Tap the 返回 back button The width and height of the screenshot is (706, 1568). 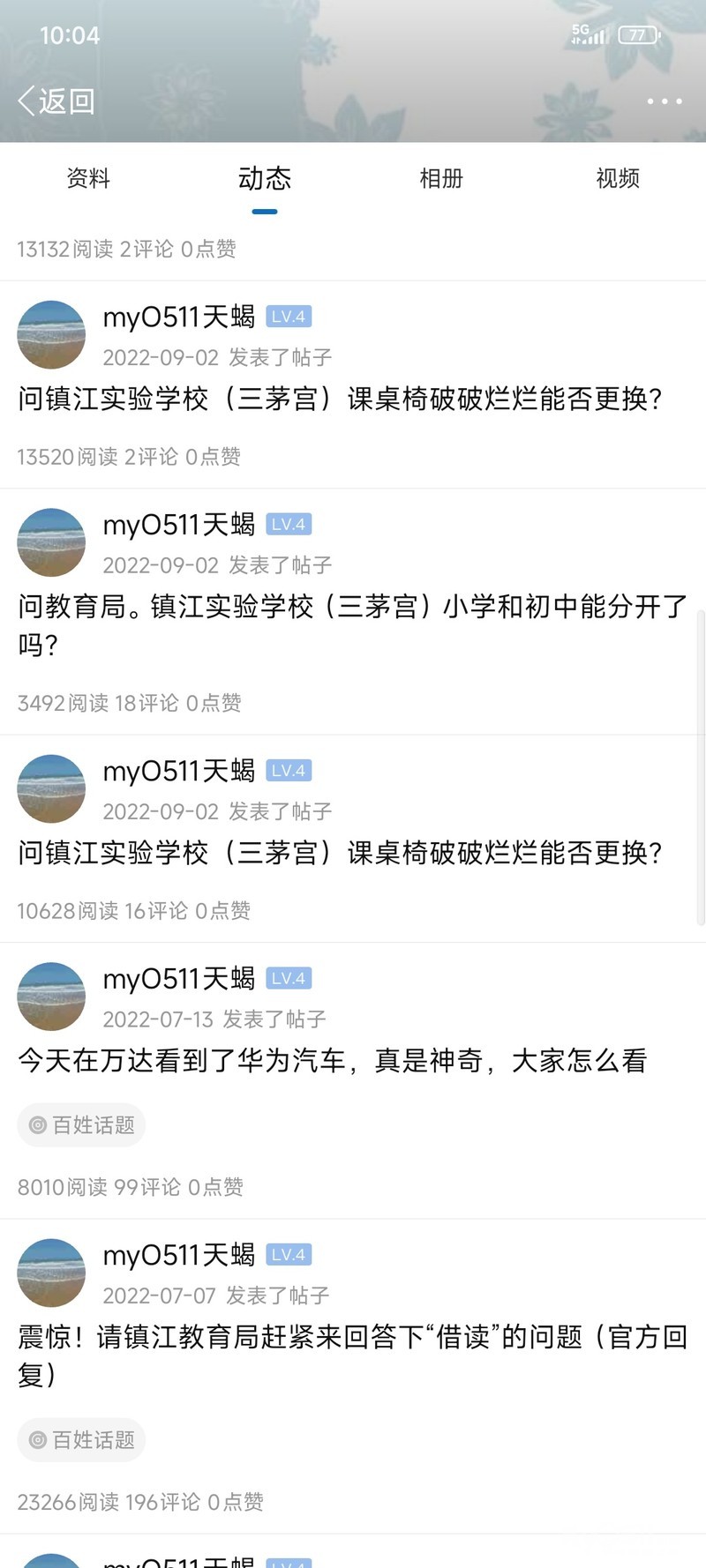56,101
